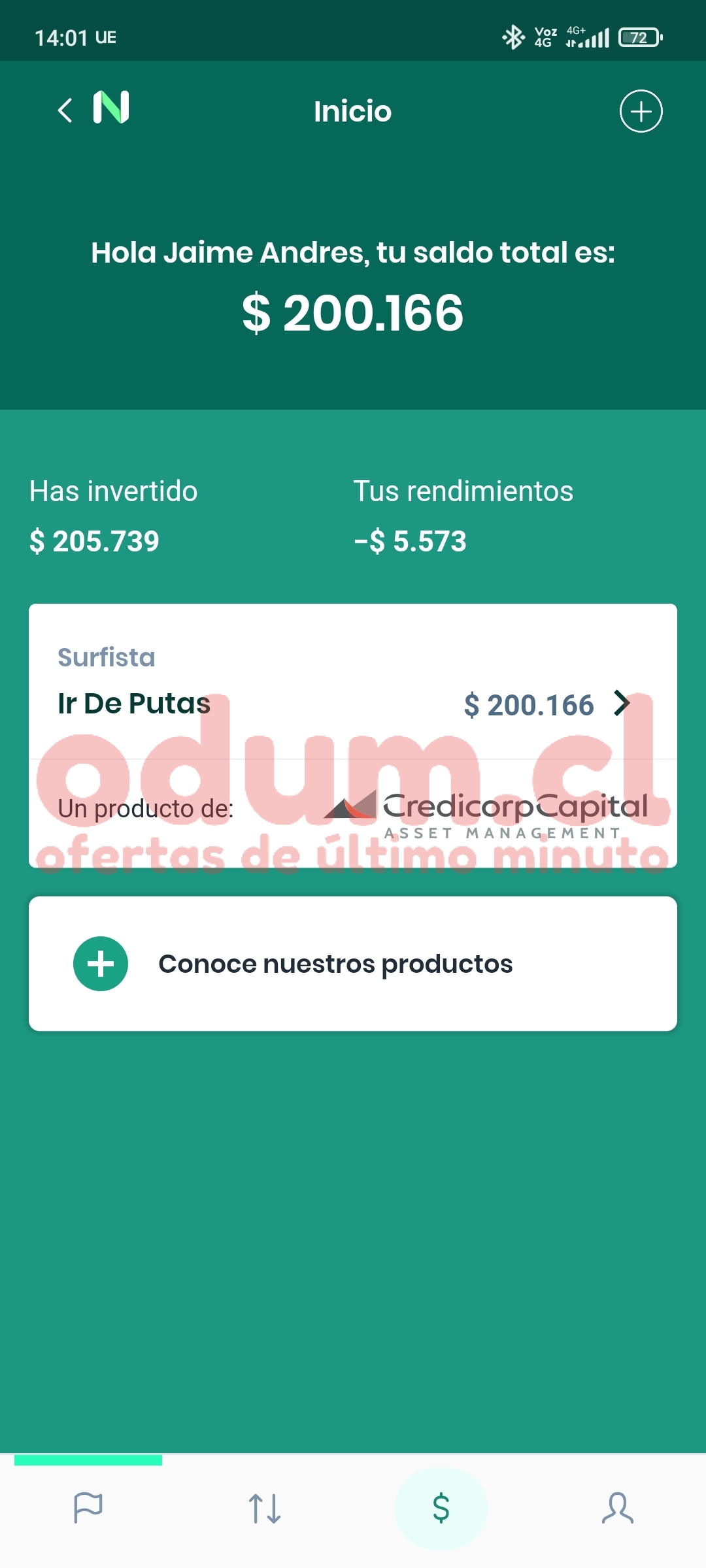Open the profile tab

point(617,1508)
